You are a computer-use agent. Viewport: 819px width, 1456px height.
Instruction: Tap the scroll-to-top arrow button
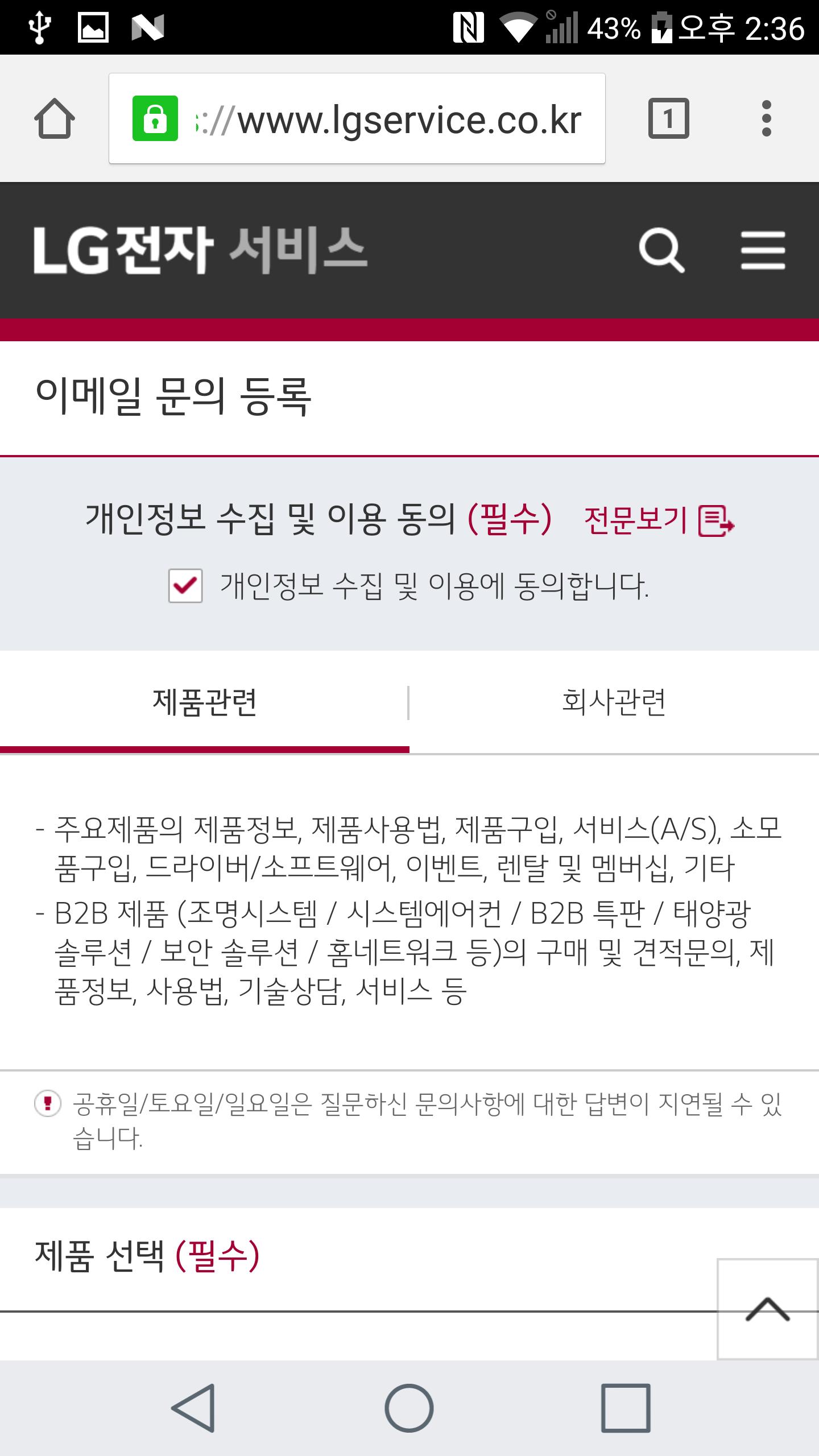[768, 1309]
